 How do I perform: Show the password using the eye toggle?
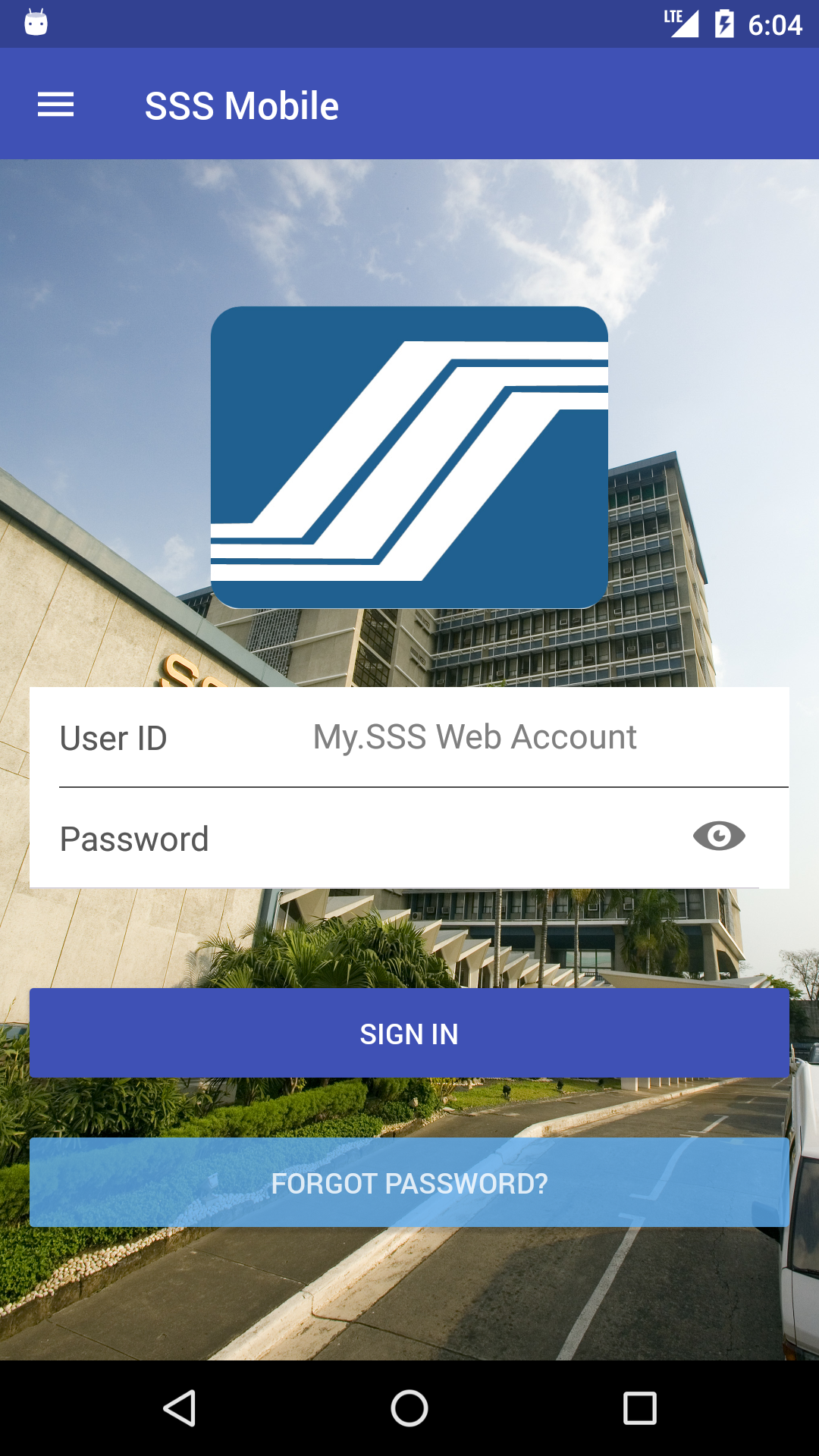pos(717,836)
